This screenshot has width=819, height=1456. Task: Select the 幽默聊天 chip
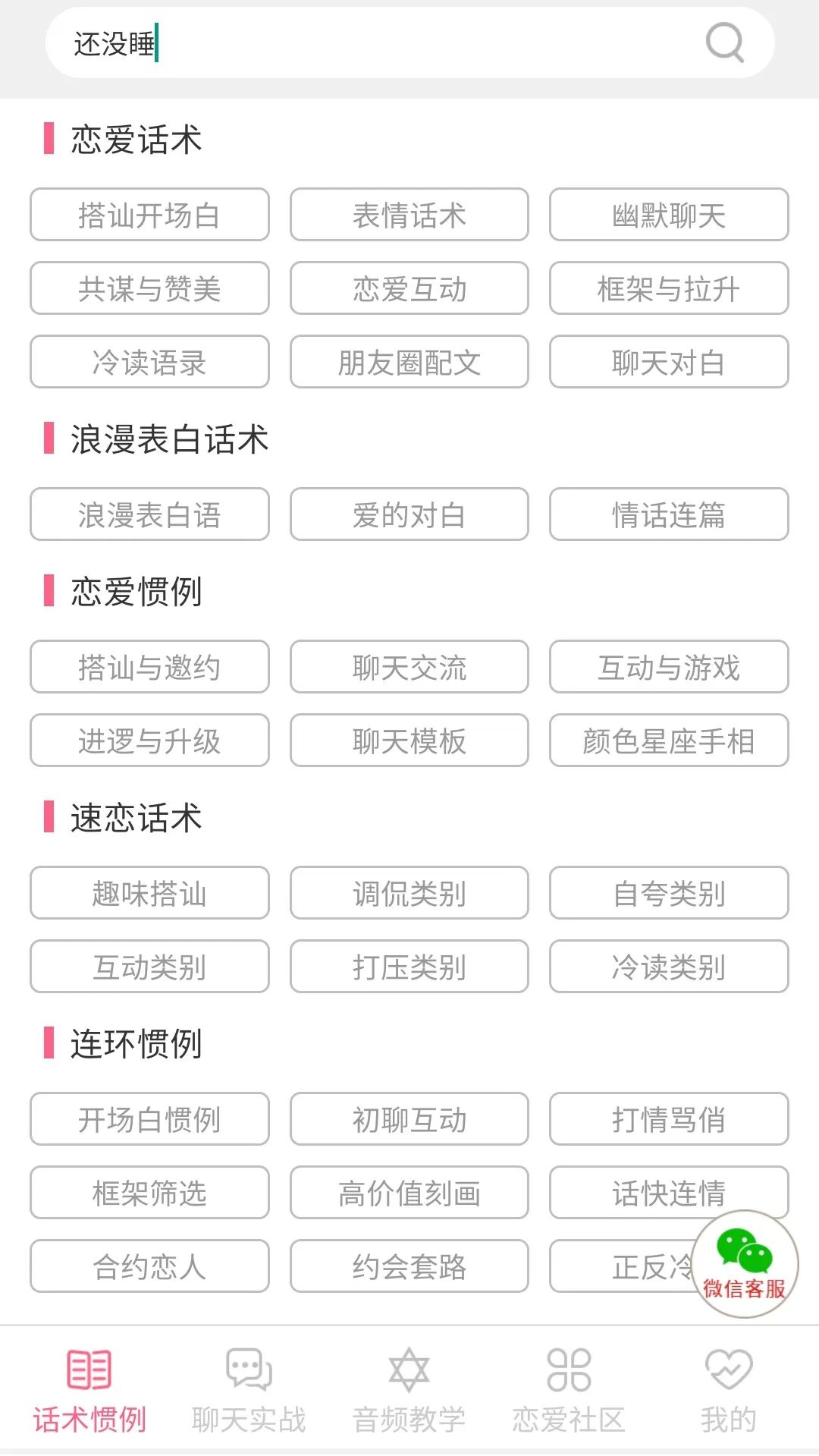(x=668, y=215)
